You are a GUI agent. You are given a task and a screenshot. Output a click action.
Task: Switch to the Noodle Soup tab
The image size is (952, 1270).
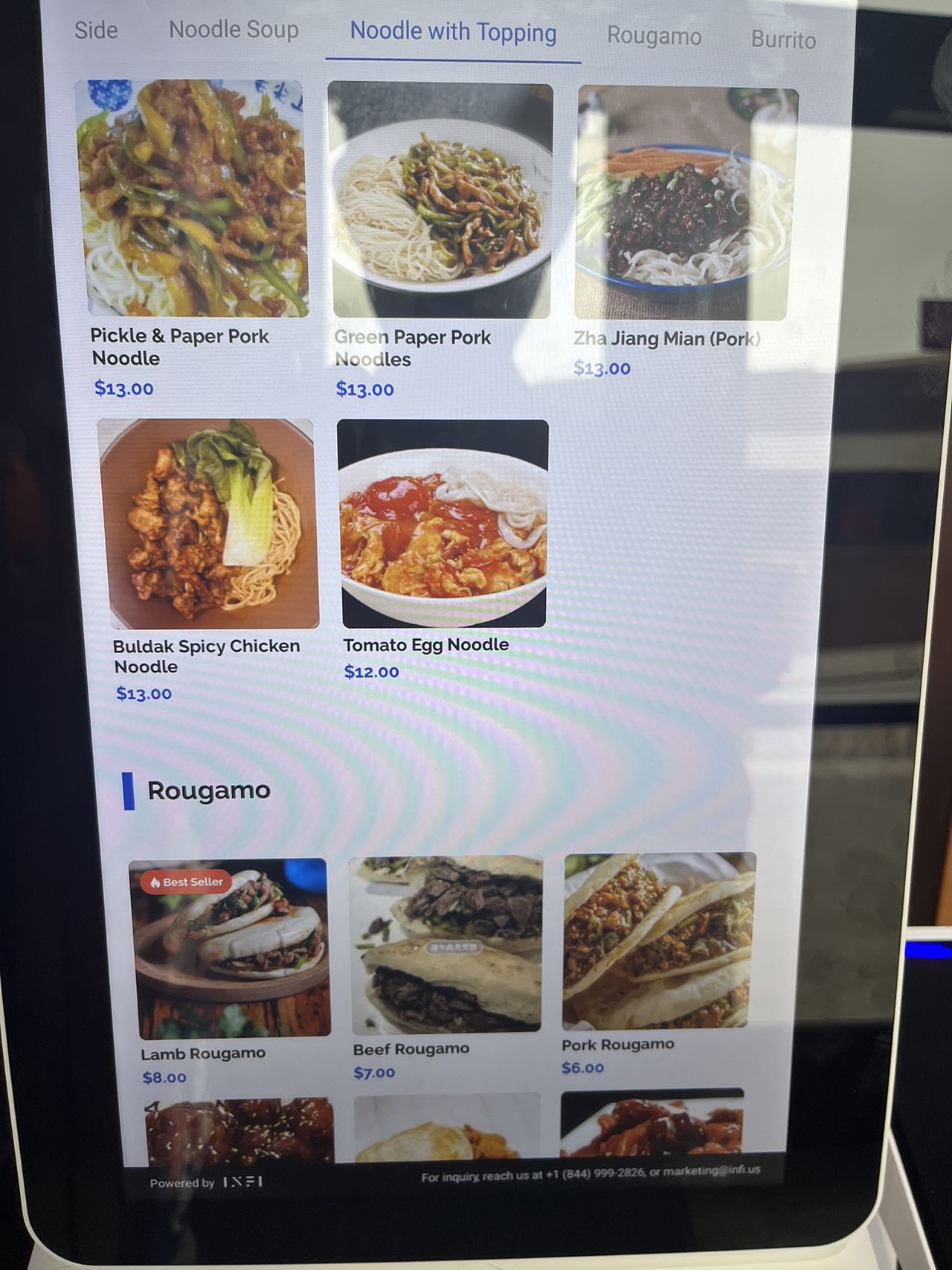pos(234,30)
